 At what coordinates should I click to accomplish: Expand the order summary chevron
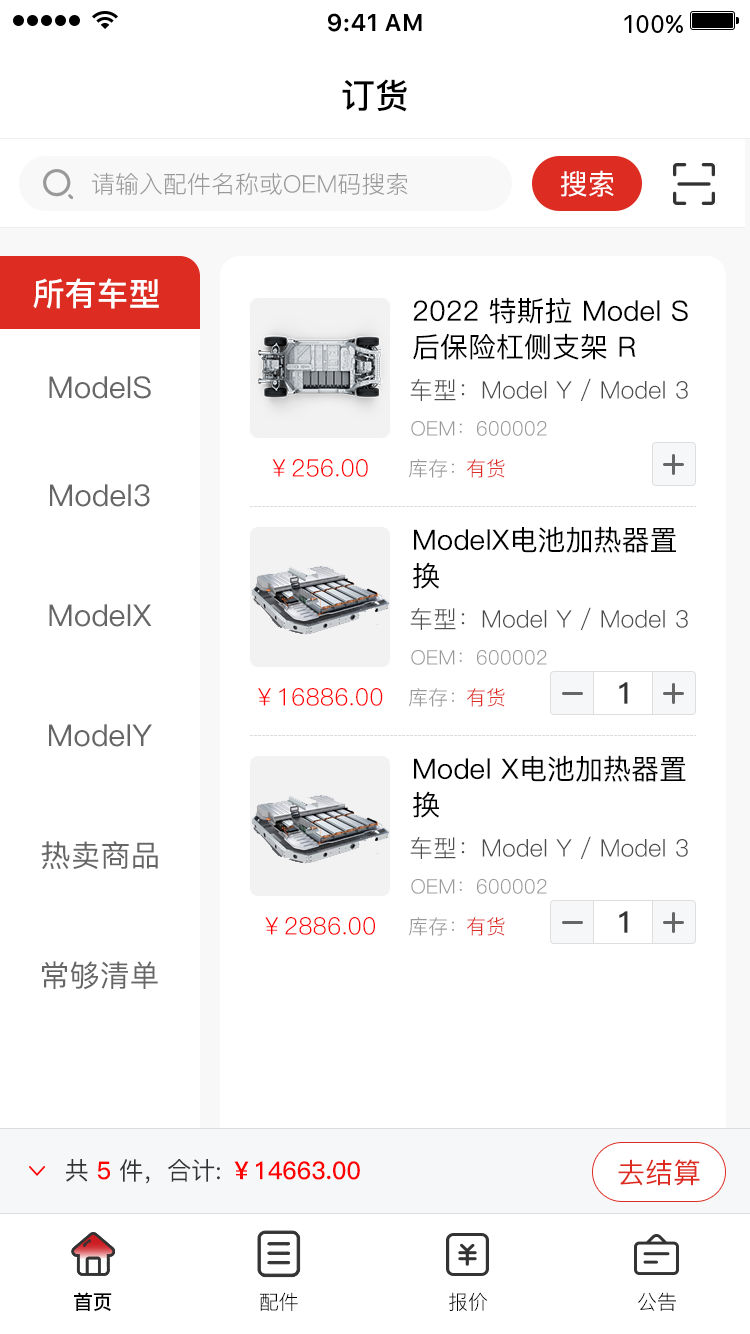tap(37, 1171)
